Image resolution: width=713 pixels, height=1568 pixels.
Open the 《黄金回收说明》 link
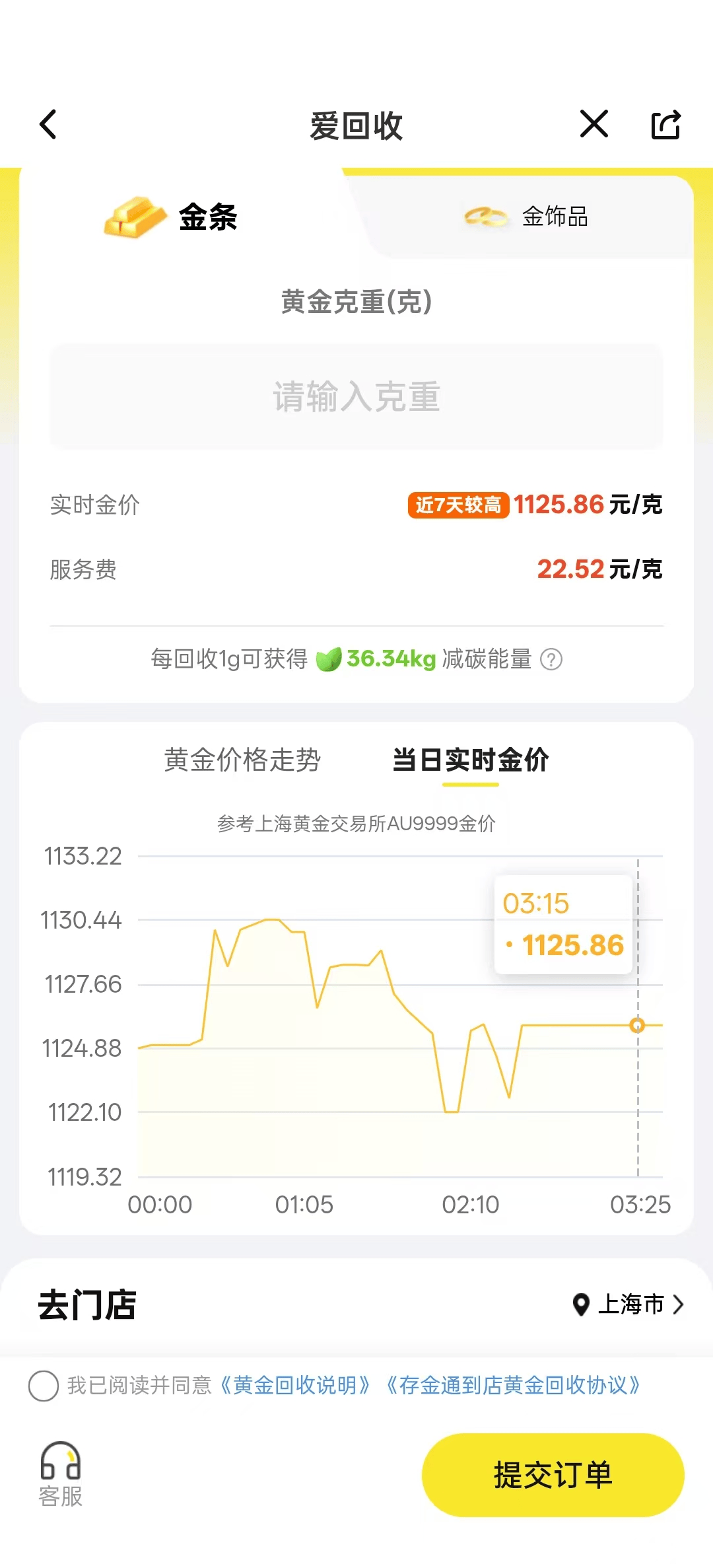click(x=294, y=1385)
